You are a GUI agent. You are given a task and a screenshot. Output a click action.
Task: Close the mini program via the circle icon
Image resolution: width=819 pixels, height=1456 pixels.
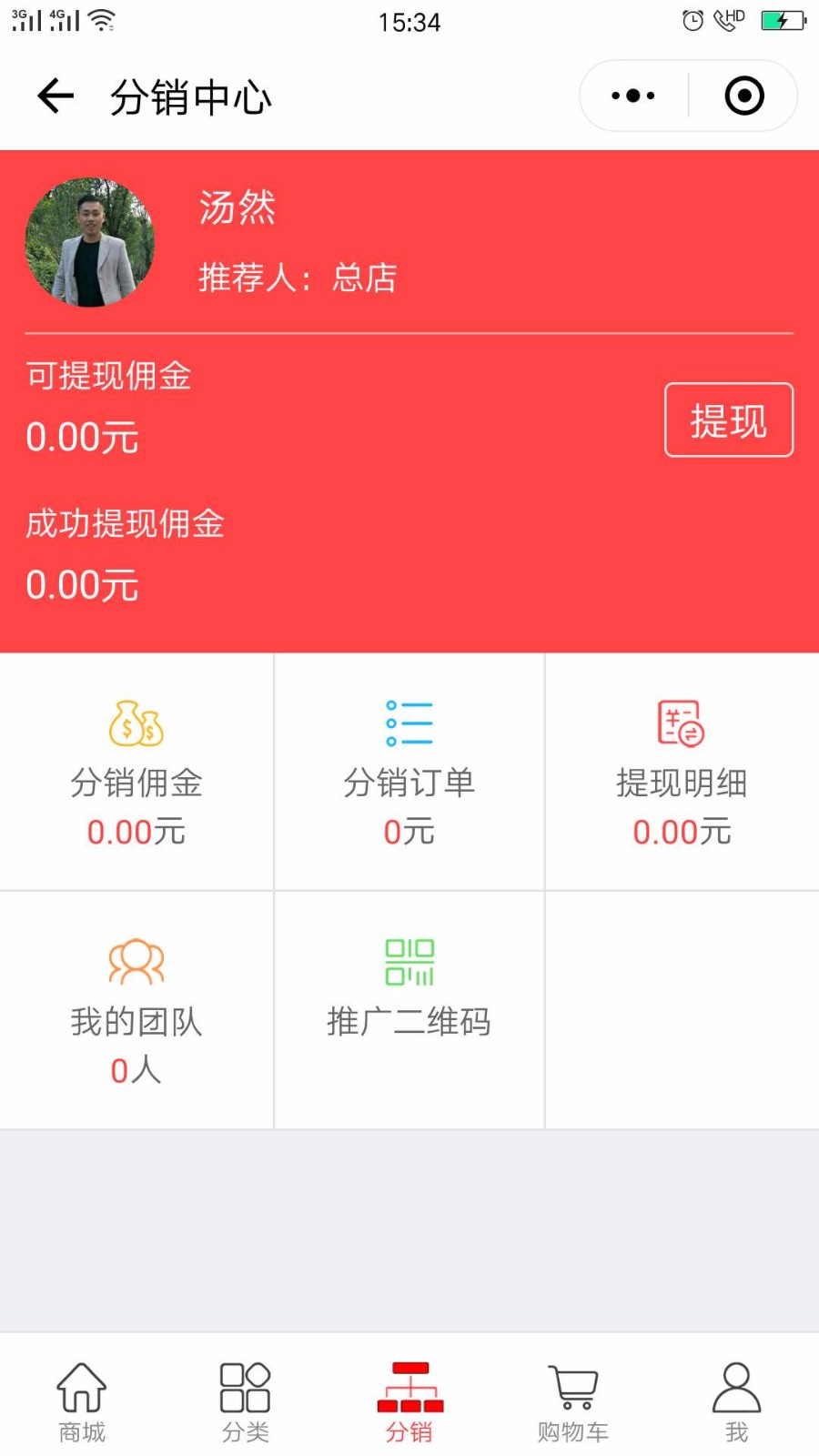744,96
